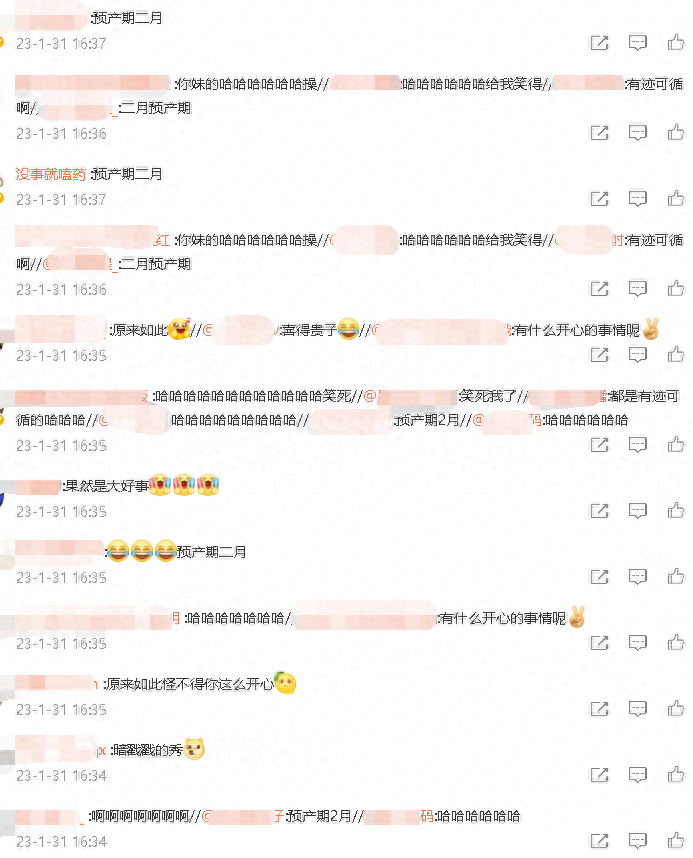
Task: Like the 暗戳戳的秀 comment
Action: point(676,774)
